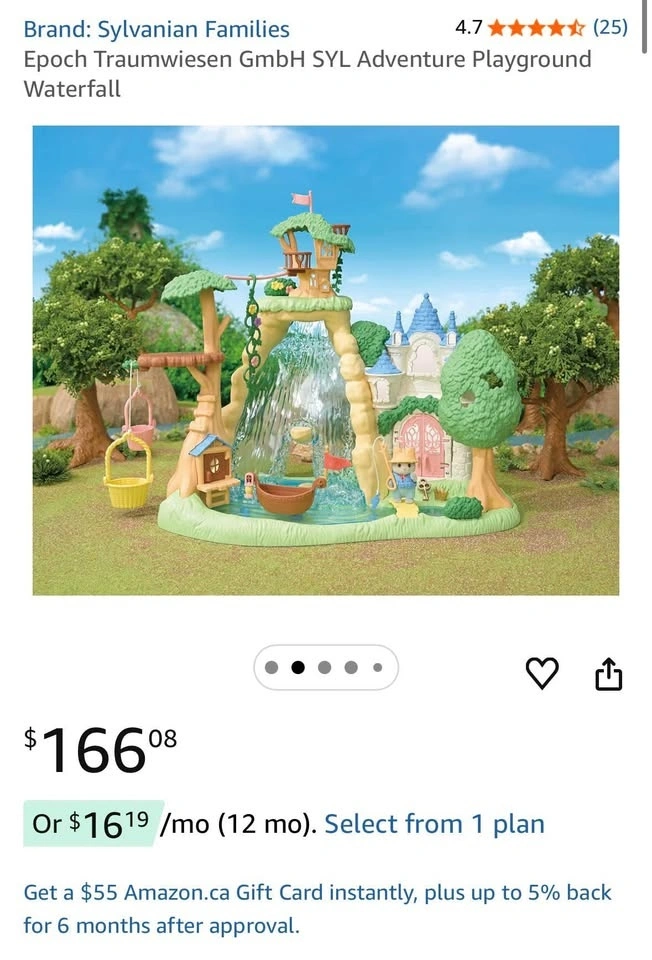Add the product to wish list heart
652x960 pixels.
[542, 673]
